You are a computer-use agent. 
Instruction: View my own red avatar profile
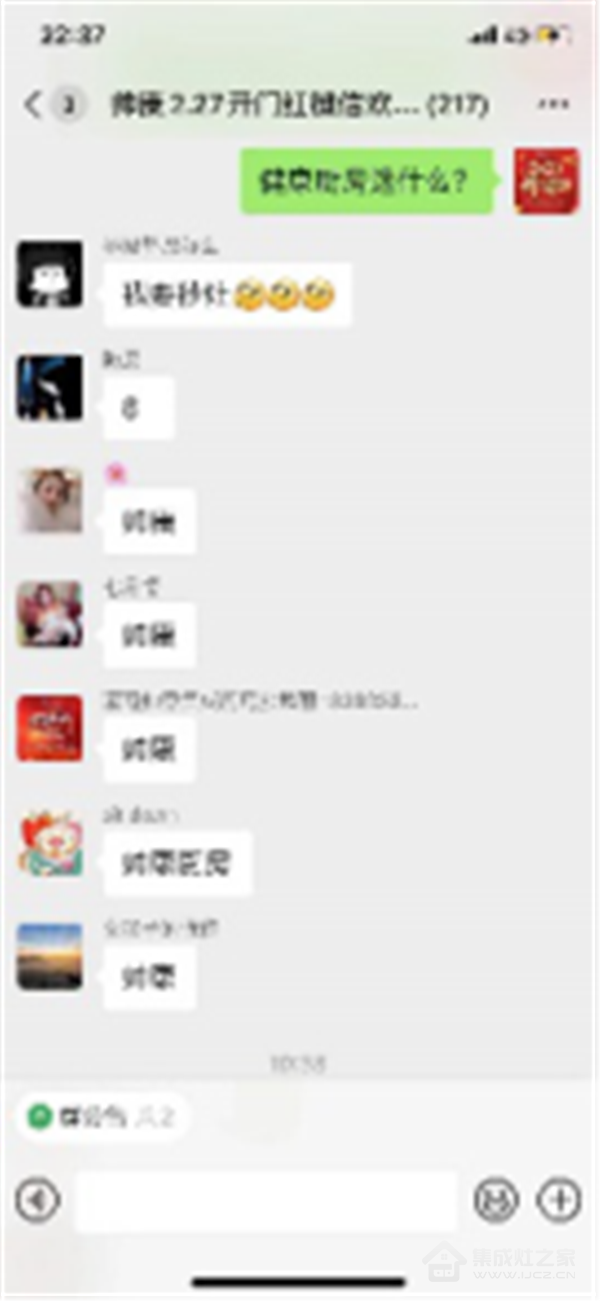(x=547, y=181)
